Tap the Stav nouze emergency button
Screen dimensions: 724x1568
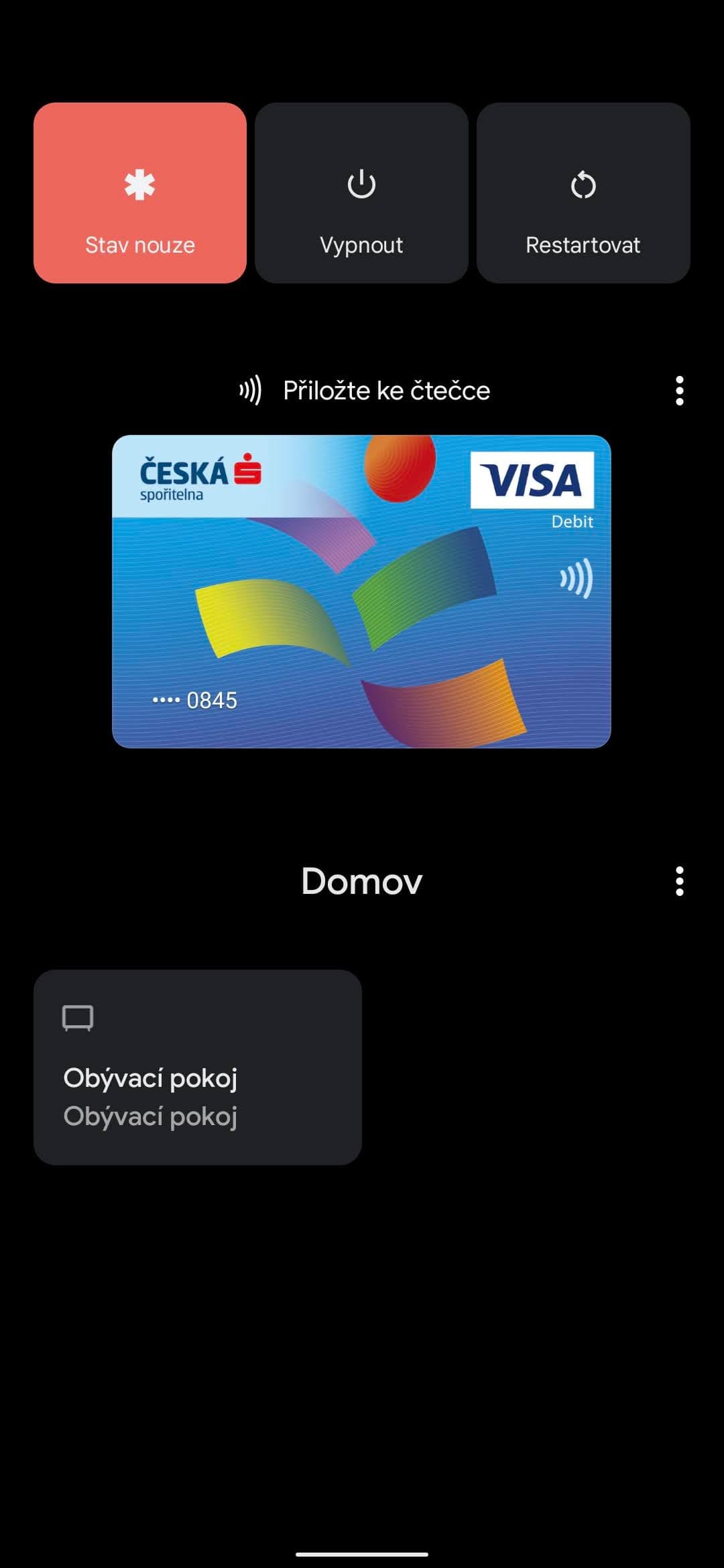click(140, 193)
